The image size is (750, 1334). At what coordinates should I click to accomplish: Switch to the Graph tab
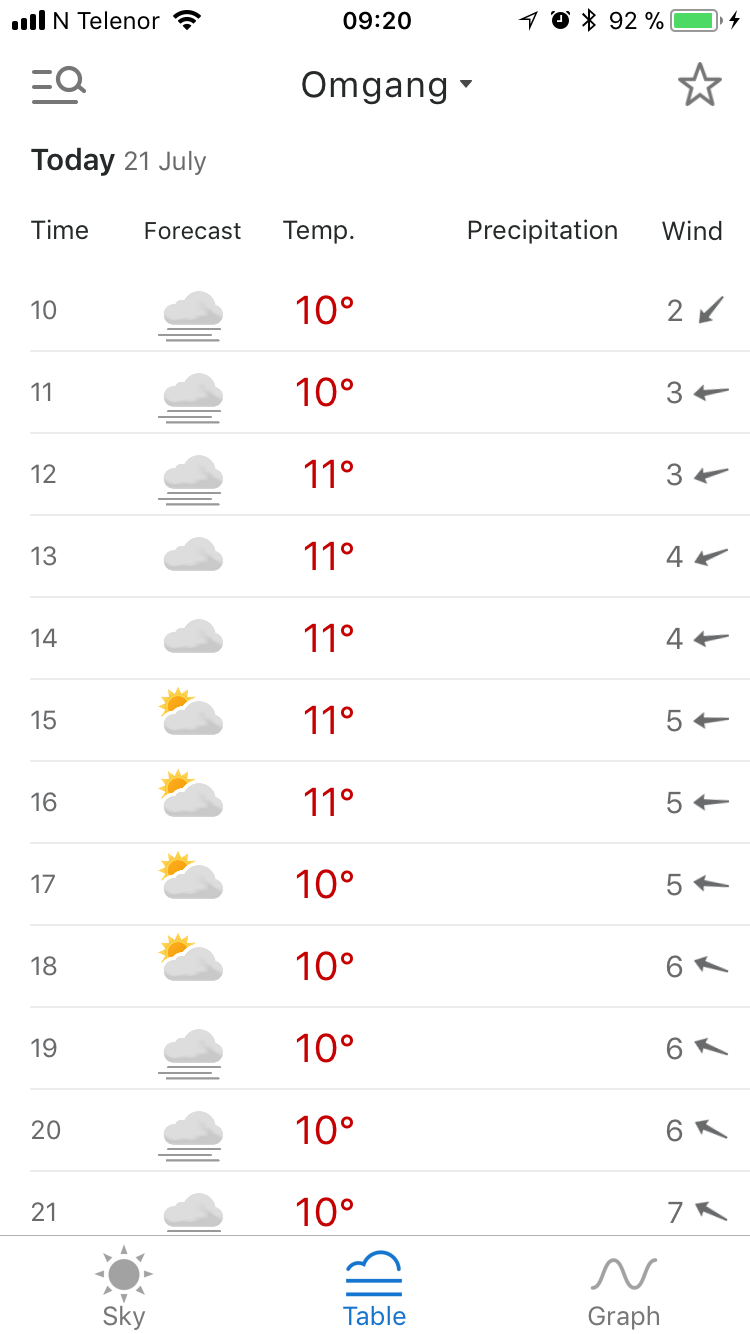[x=624, y=1286]
